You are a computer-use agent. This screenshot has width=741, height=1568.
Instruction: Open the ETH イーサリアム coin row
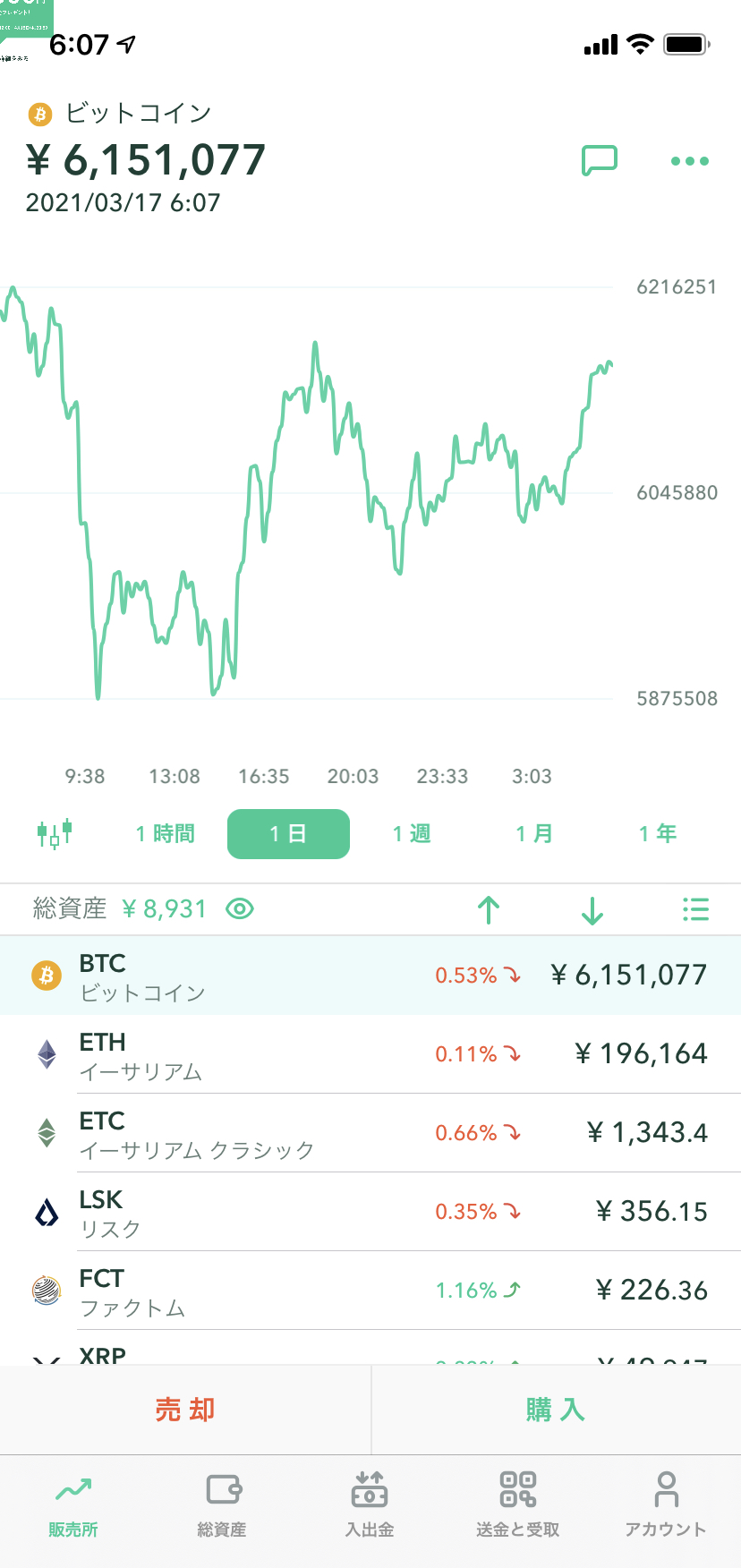370,1054
